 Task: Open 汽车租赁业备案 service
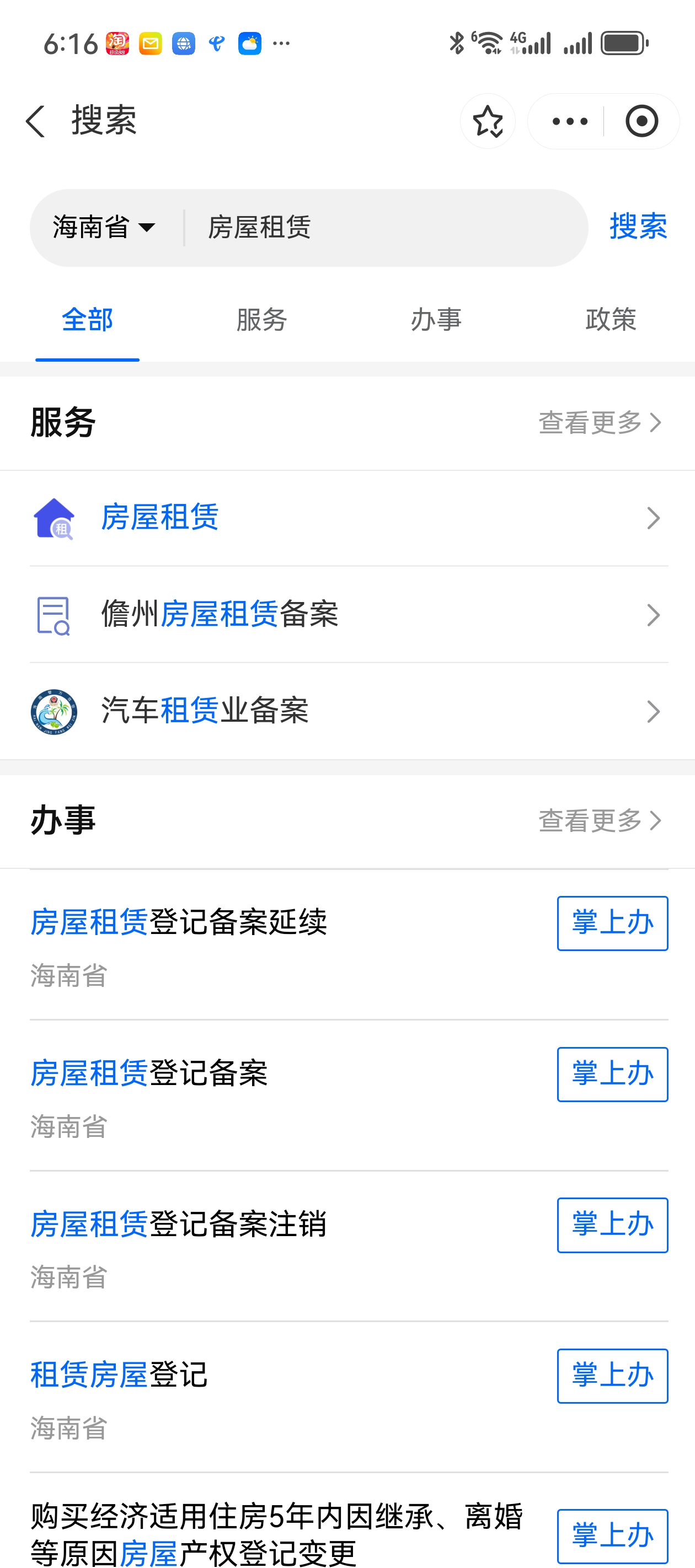click(x=347, y=711)
